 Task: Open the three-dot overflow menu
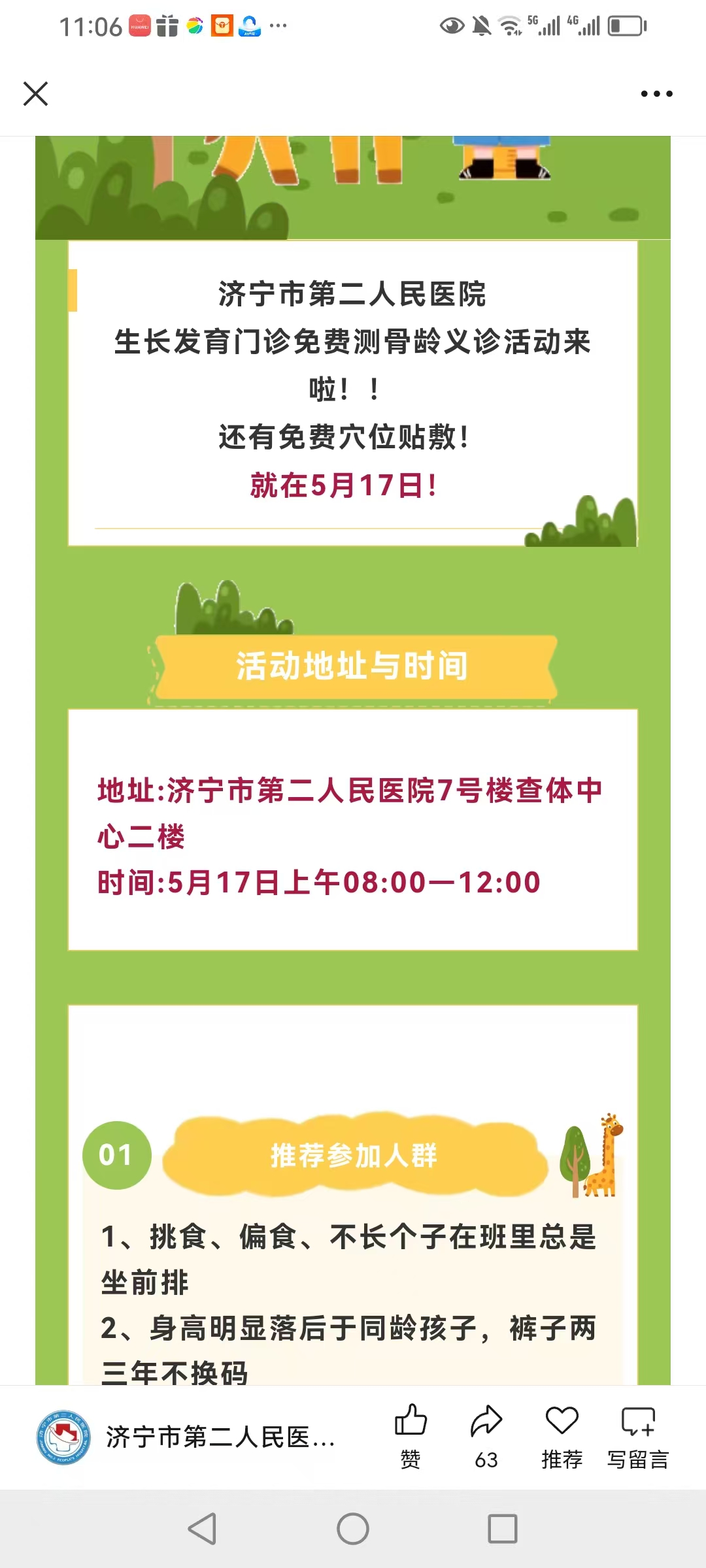click(656, 94)
